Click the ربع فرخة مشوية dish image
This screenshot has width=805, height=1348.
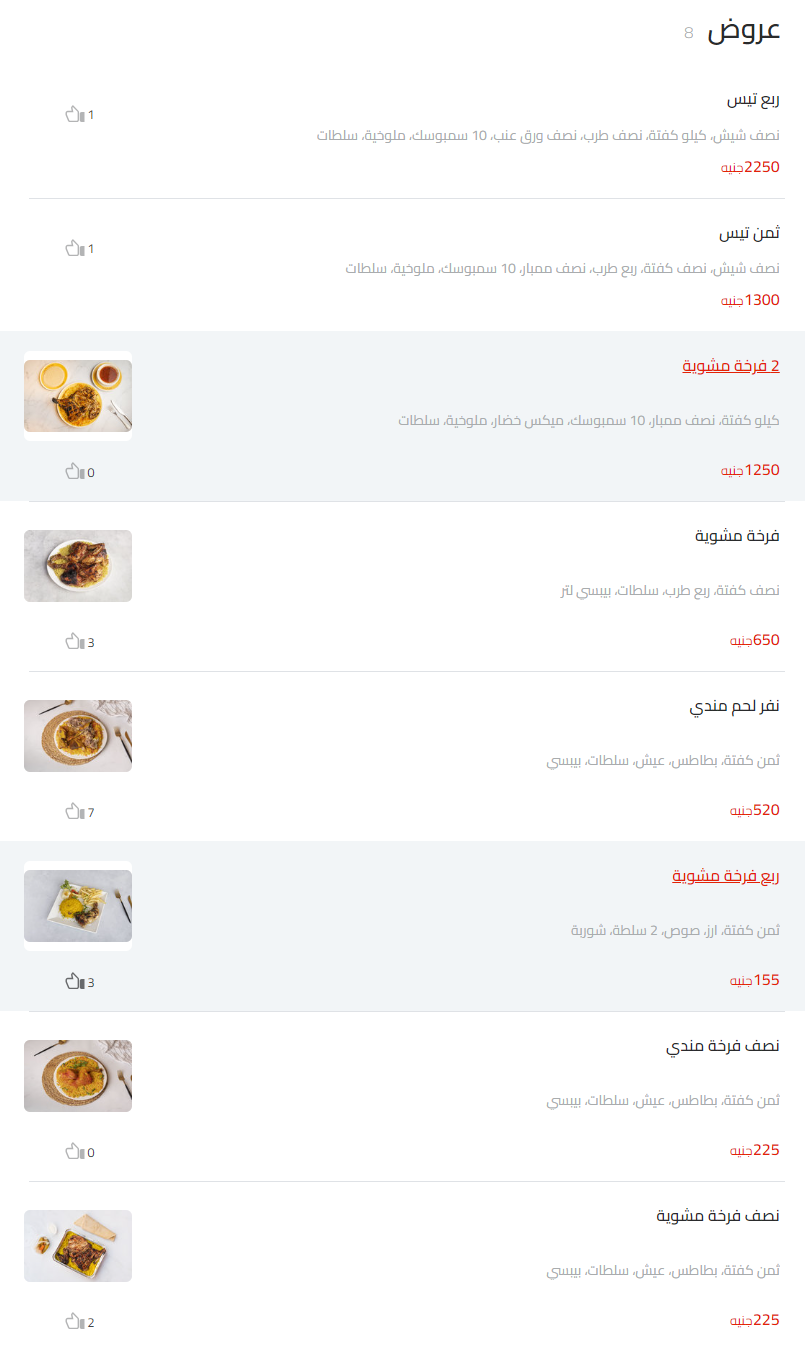pyautogui.click(x=77, y=906)
